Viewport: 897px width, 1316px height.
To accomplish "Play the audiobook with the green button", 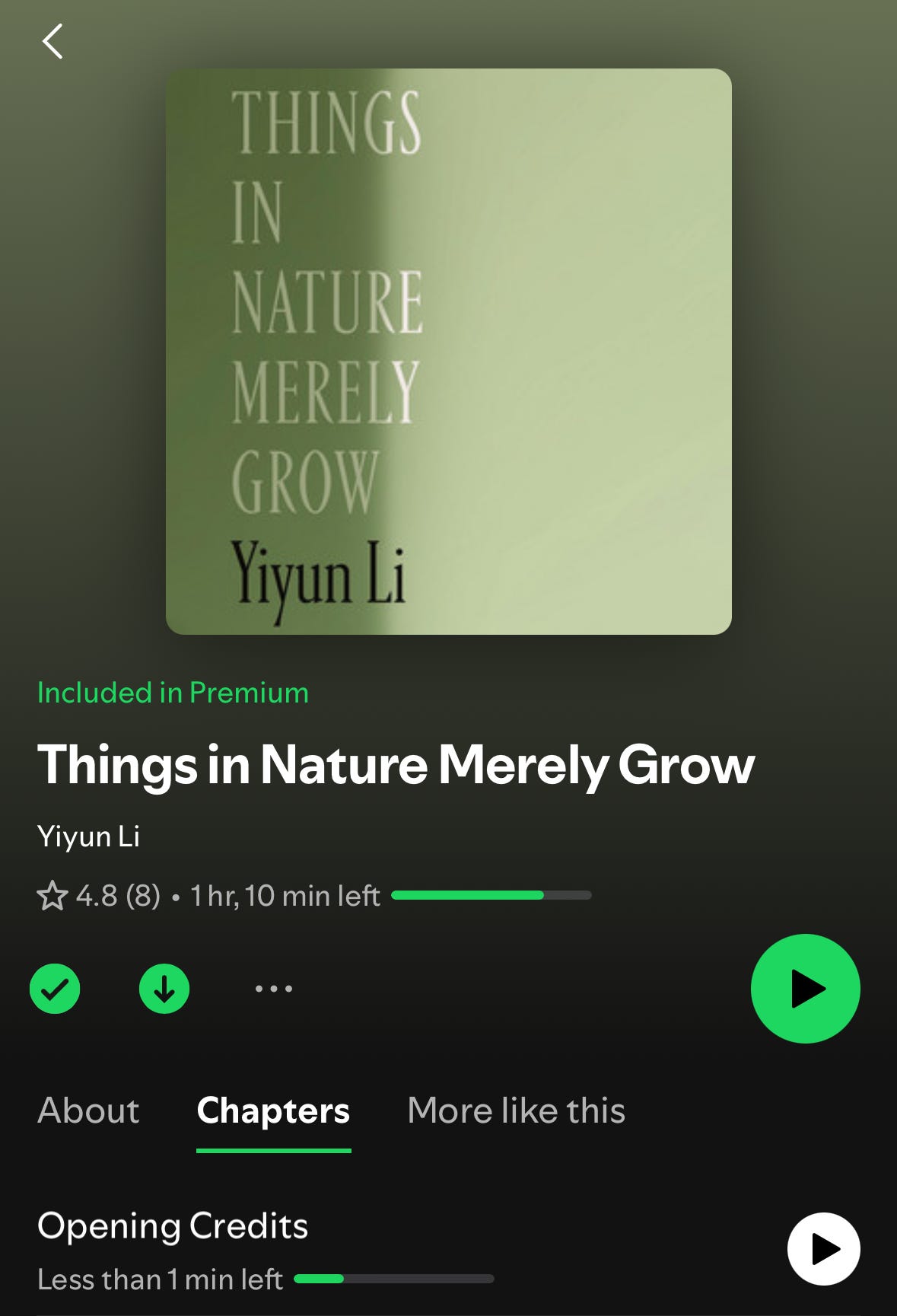I will click(x=805, y=989).
